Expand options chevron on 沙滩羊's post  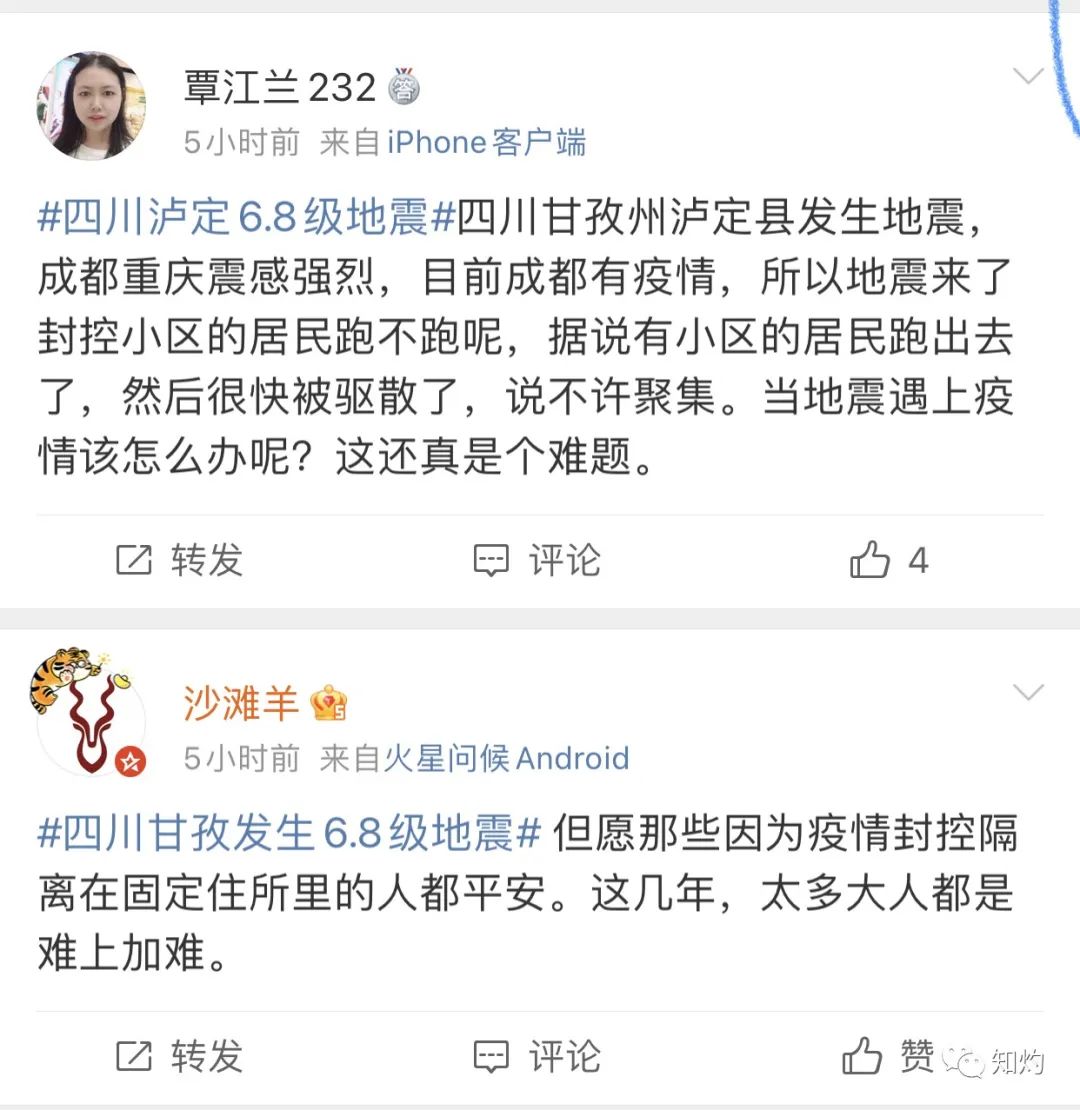(1028, 692)
